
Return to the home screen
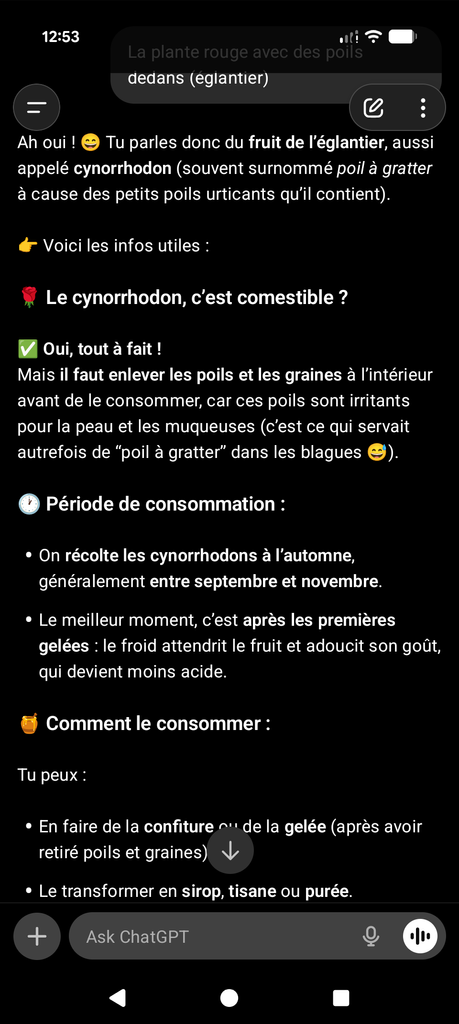[x=229, y=997]
